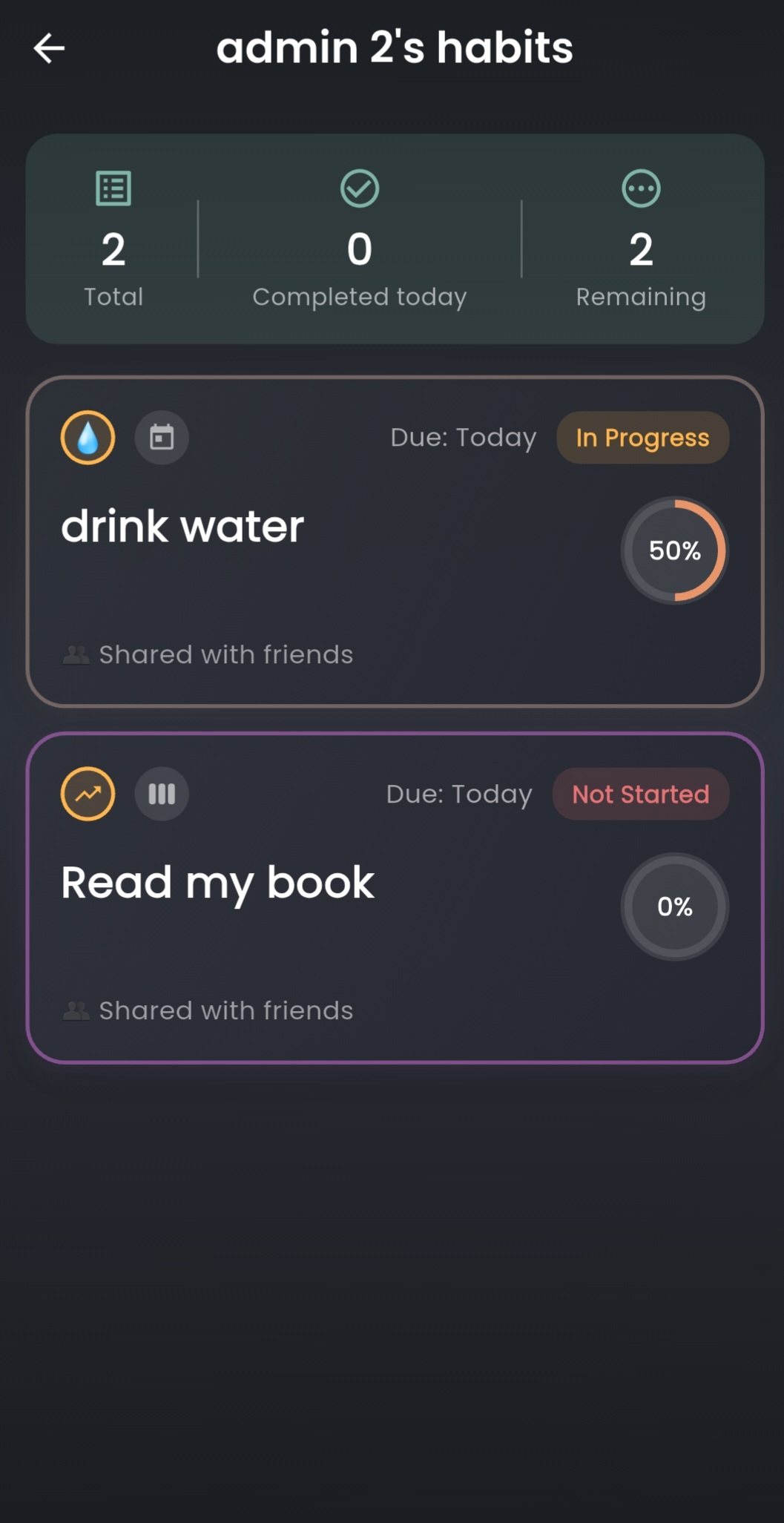Click the 50% progress ring on drink water

point(673,551)
